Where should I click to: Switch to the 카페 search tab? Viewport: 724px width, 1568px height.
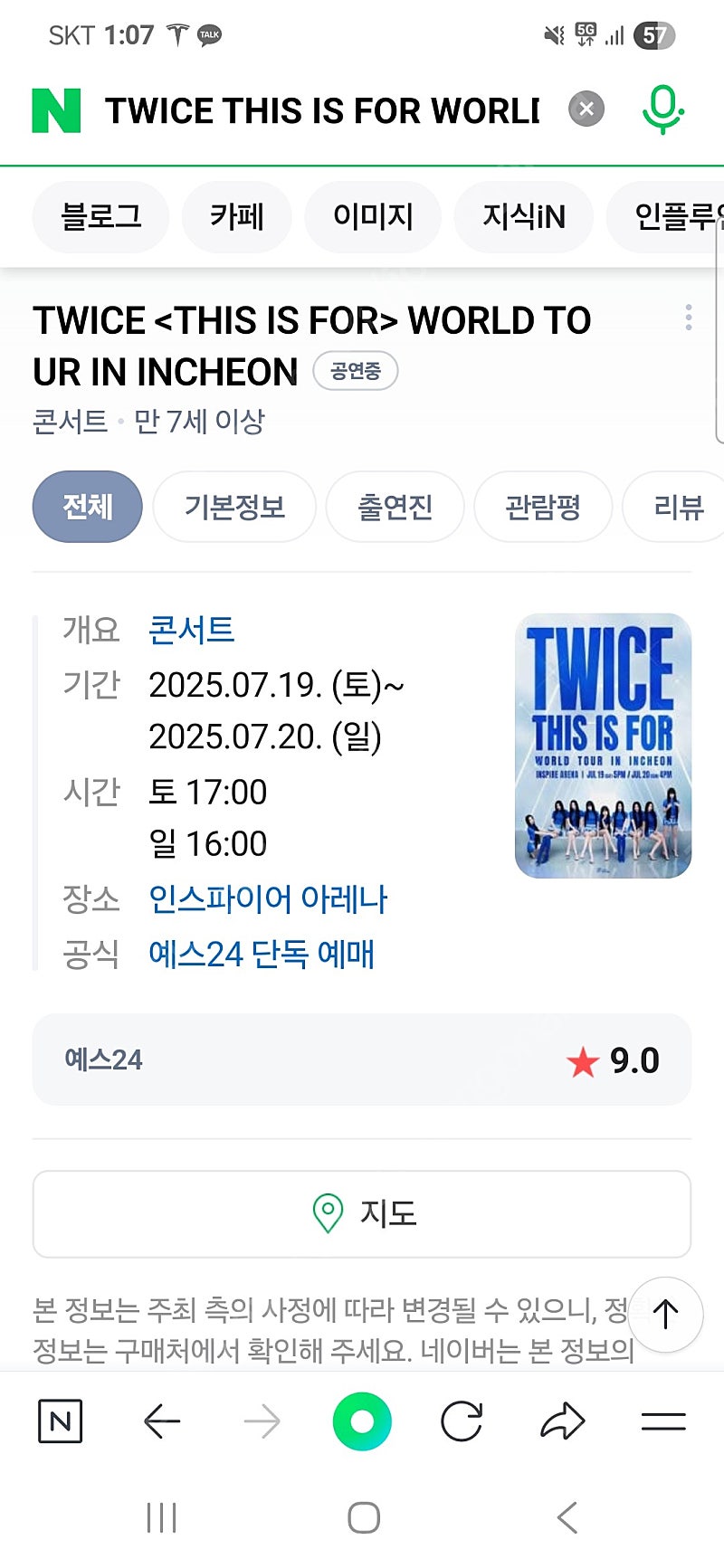point(237,216)
